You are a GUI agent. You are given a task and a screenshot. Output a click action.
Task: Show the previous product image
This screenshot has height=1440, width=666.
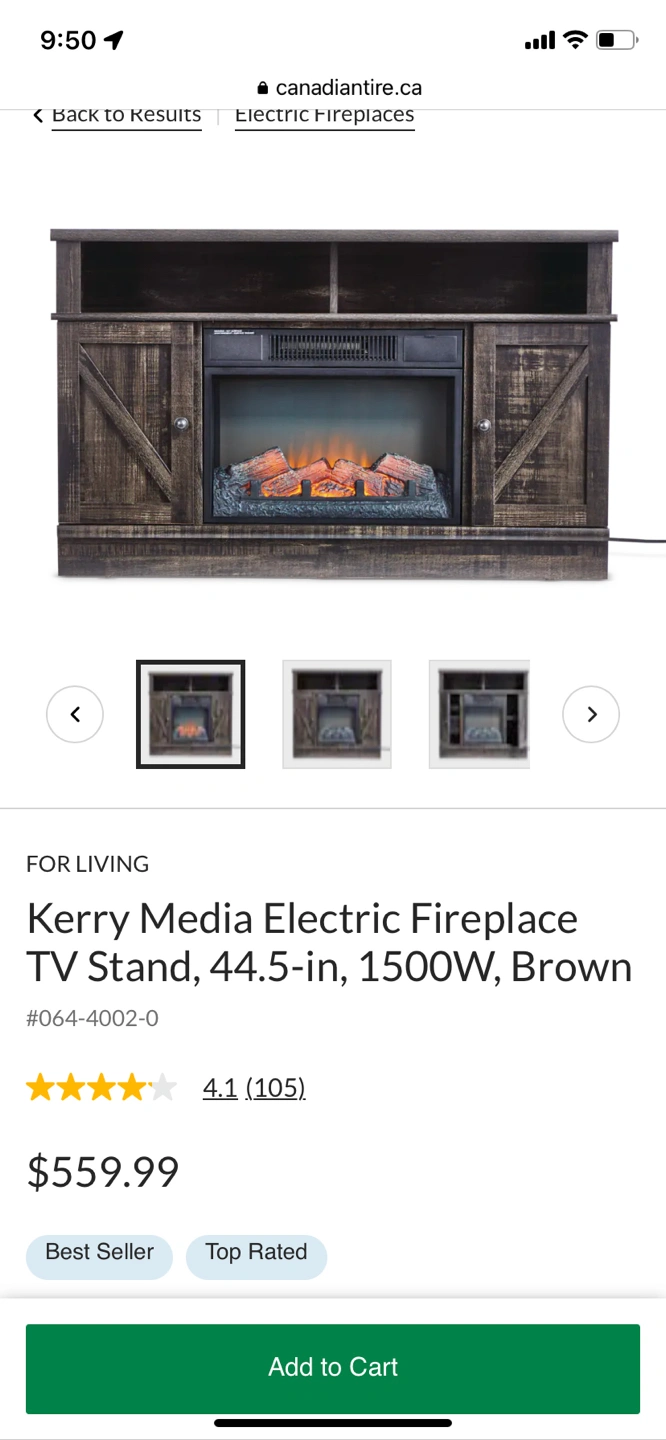[x=75, y=714]
